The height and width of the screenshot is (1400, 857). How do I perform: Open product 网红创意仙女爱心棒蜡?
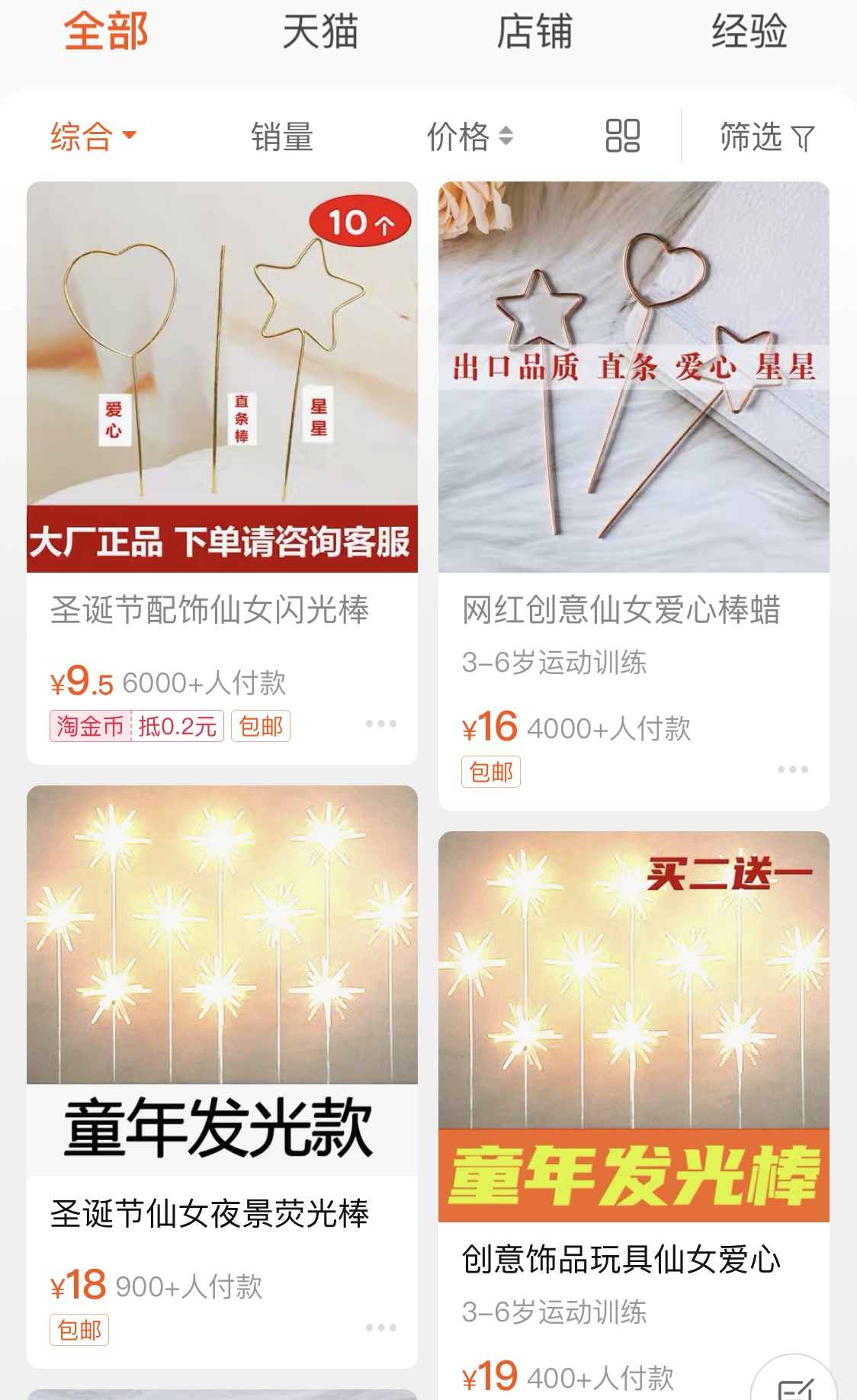(621, 609)
